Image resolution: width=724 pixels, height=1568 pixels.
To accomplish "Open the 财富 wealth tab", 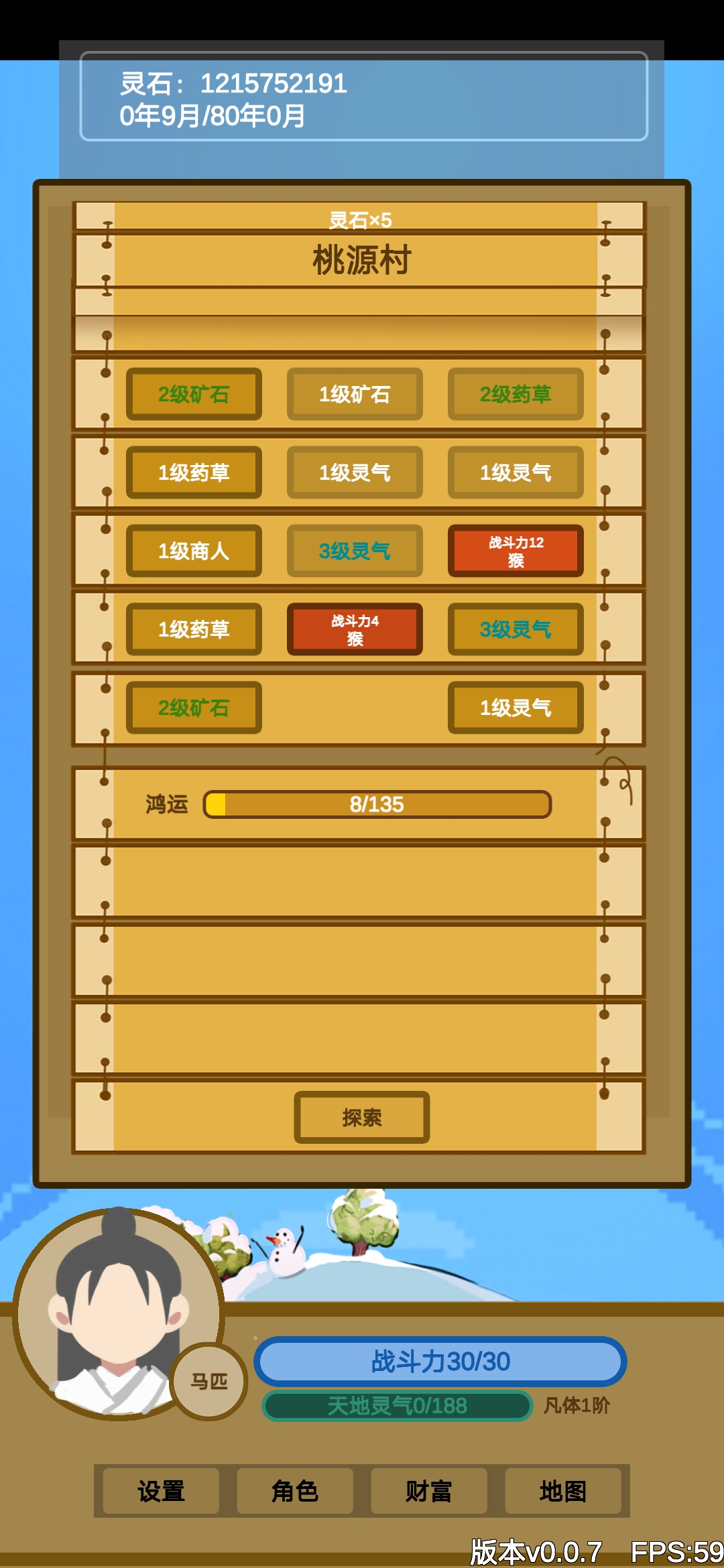I will 429,1491.
